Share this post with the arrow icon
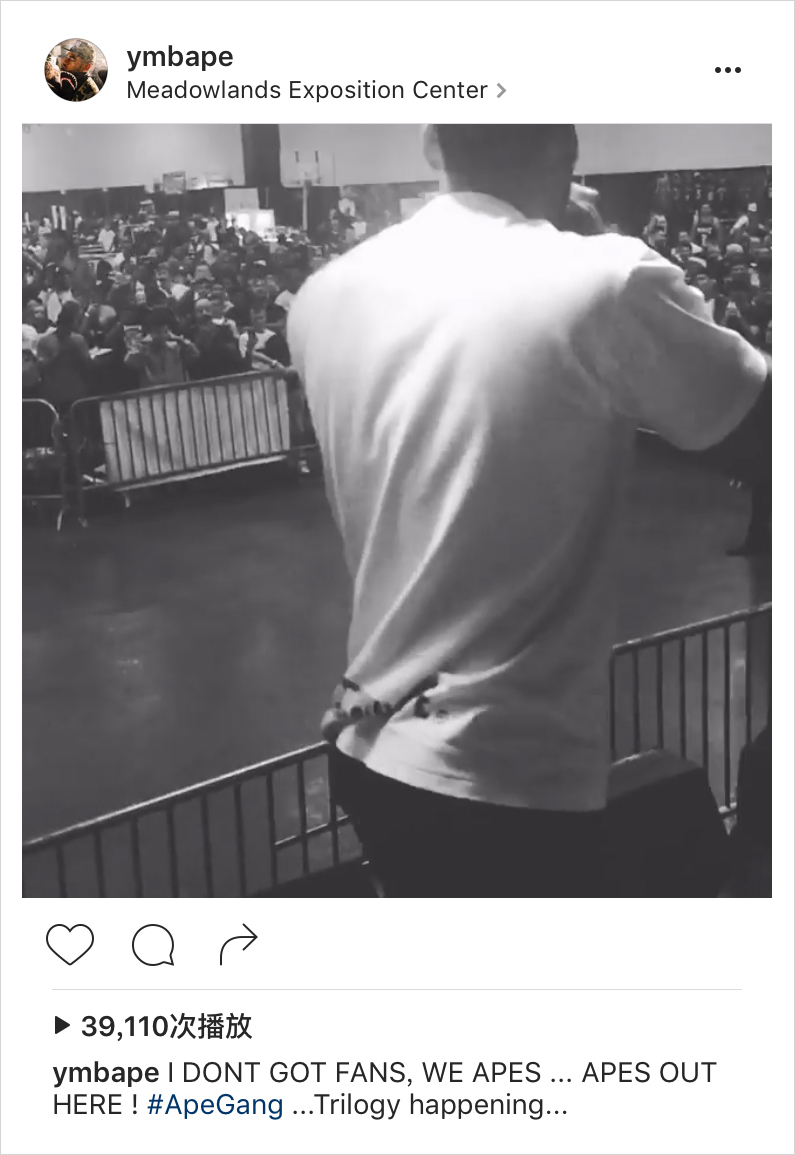Screen dimensions: 795x1155 [238, 944]
